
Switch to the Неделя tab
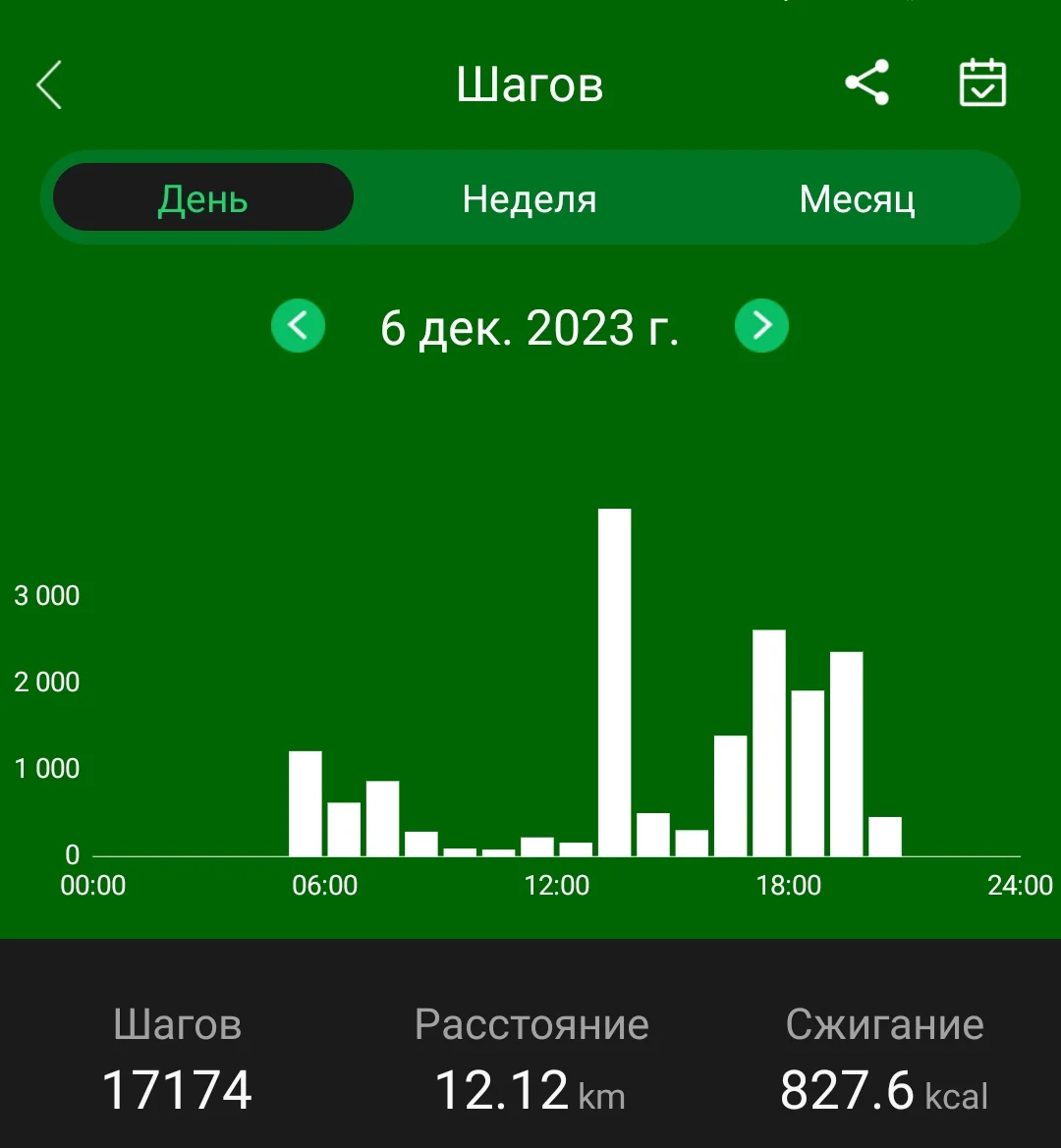(530, 198)
